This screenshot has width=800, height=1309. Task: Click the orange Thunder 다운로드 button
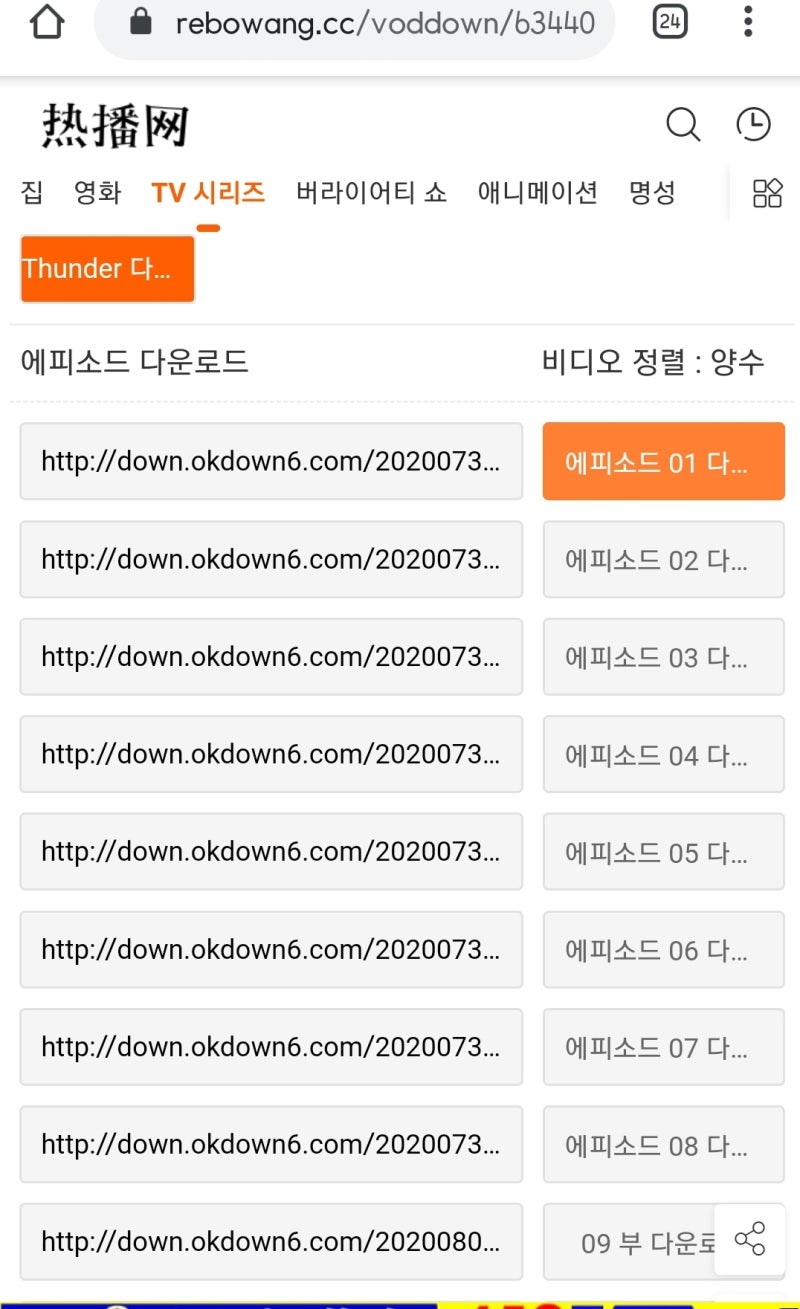point(106,268)
